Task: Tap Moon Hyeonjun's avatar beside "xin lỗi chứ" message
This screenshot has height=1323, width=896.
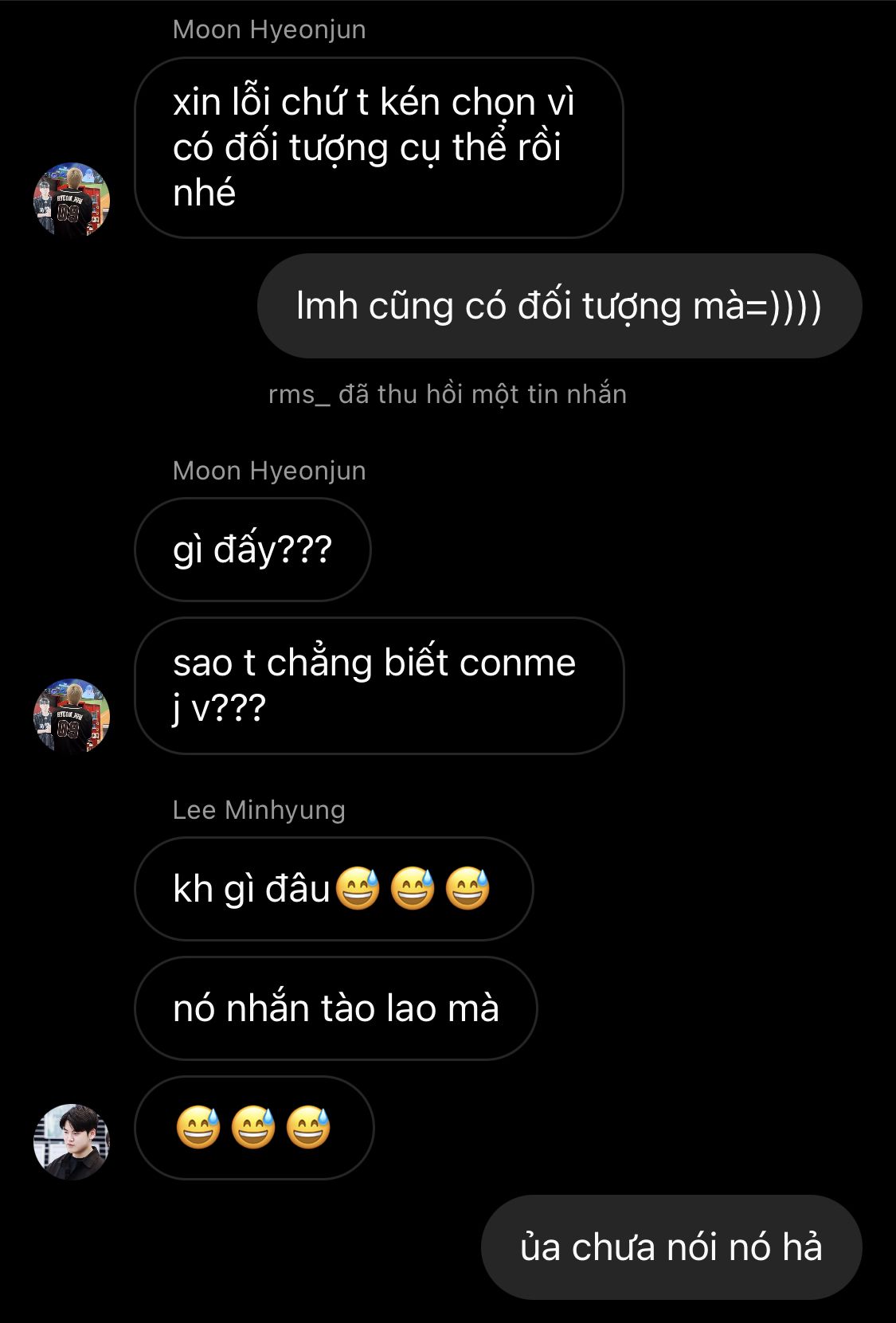Action: [72, 200]
